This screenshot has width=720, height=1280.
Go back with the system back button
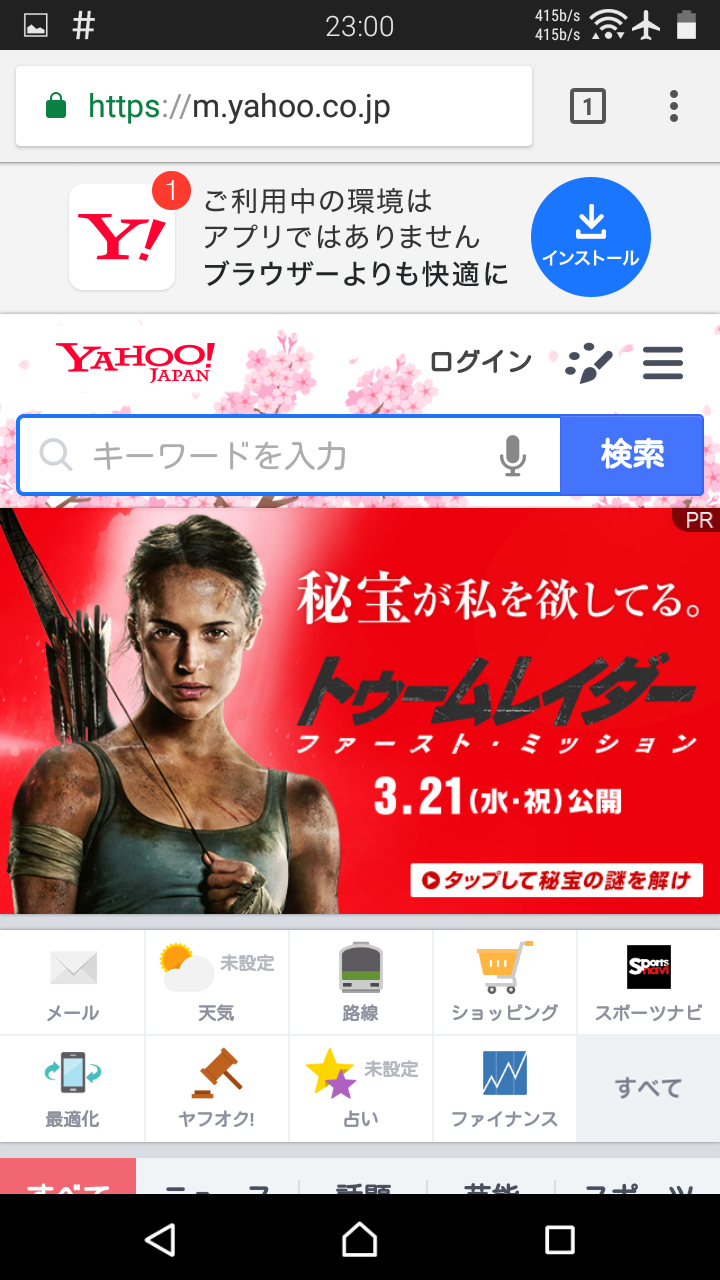[160, 1240]
